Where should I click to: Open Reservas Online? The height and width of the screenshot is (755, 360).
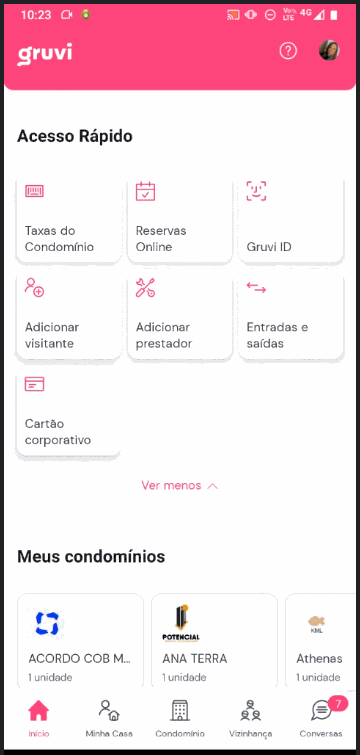click(x=180, y=221)
